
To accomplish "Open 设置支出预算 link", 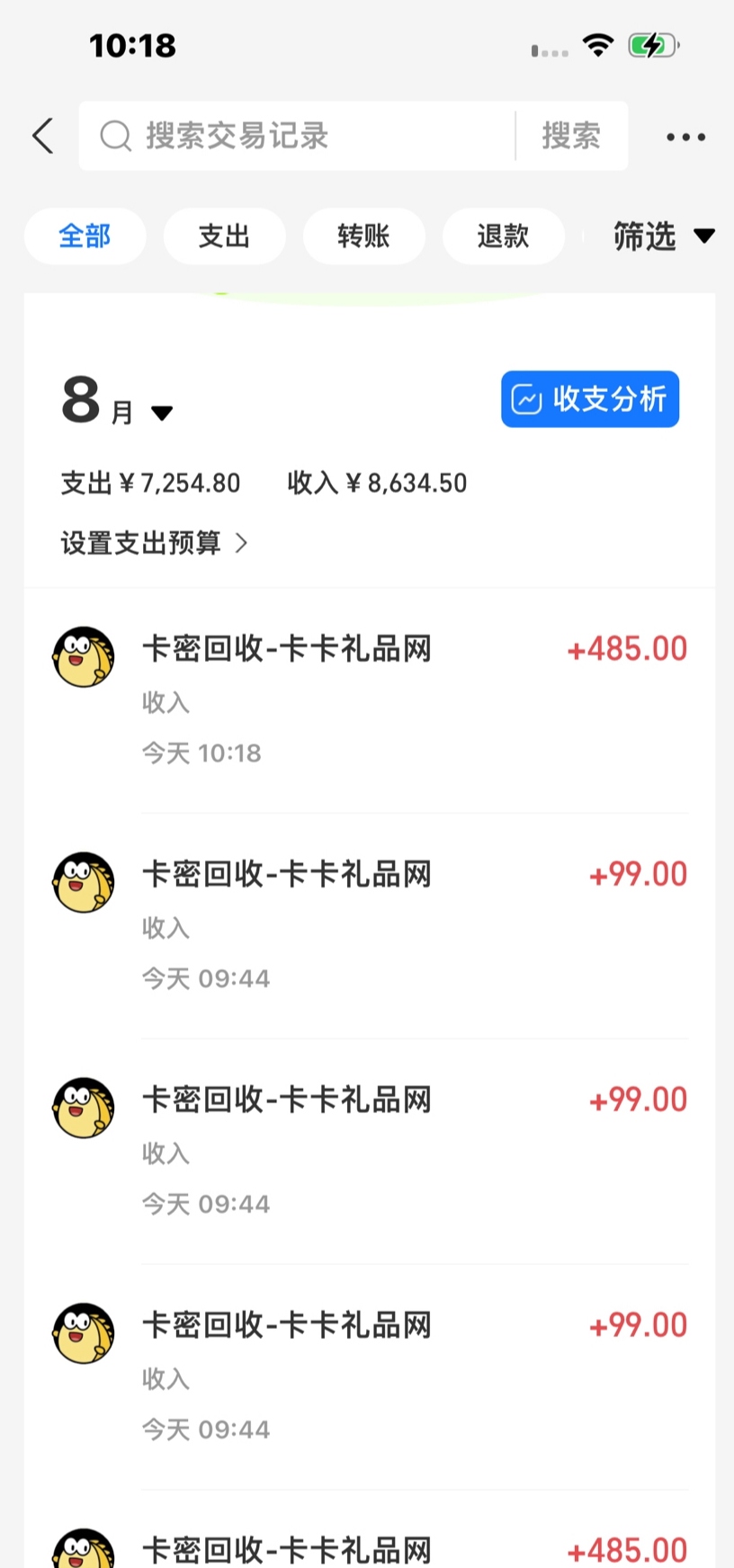I will coord(153,543).
